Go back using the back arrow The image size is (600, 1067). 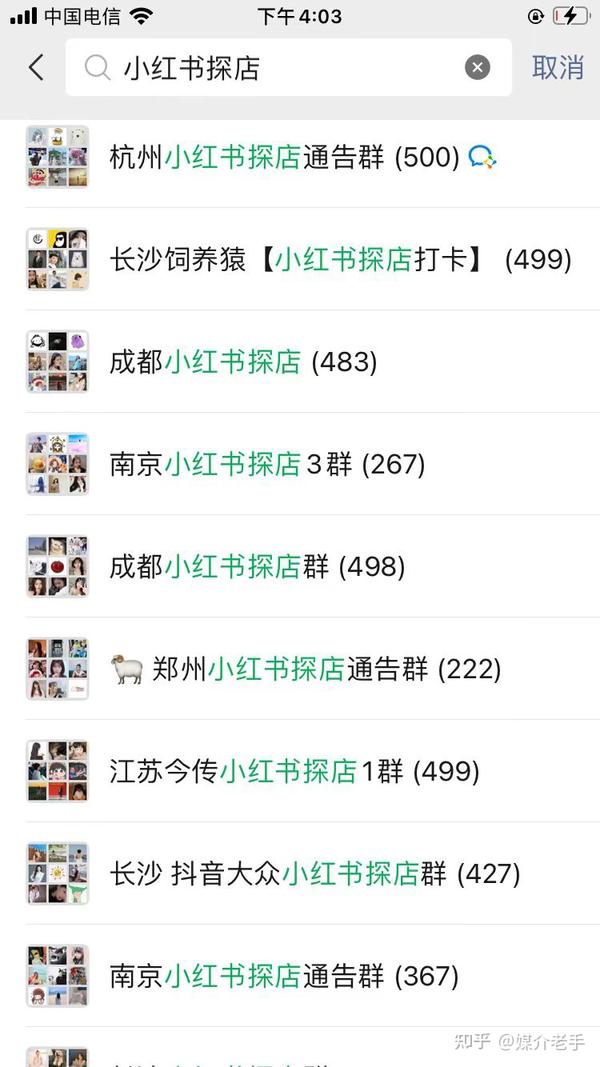coord(36,68)
